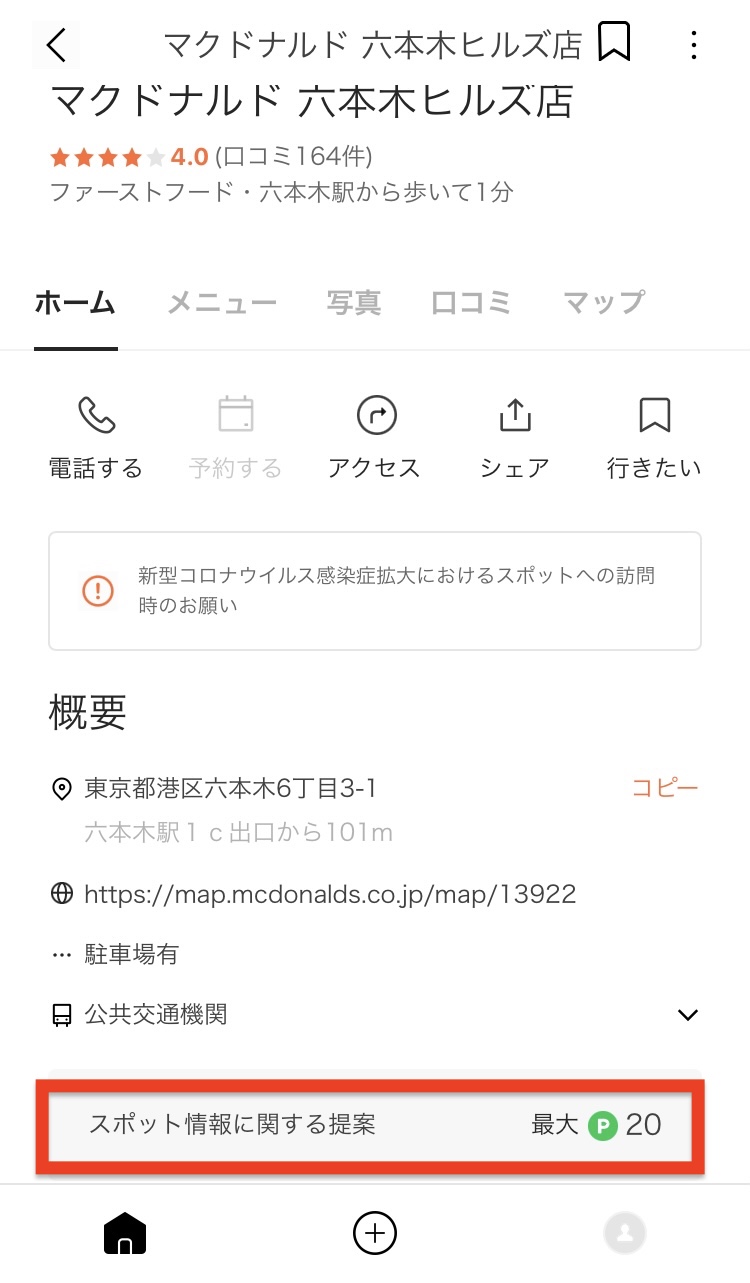Screen dimensions: 750x1283
Task: Switch to the マップ tab
Action: [x=603, y=302]
